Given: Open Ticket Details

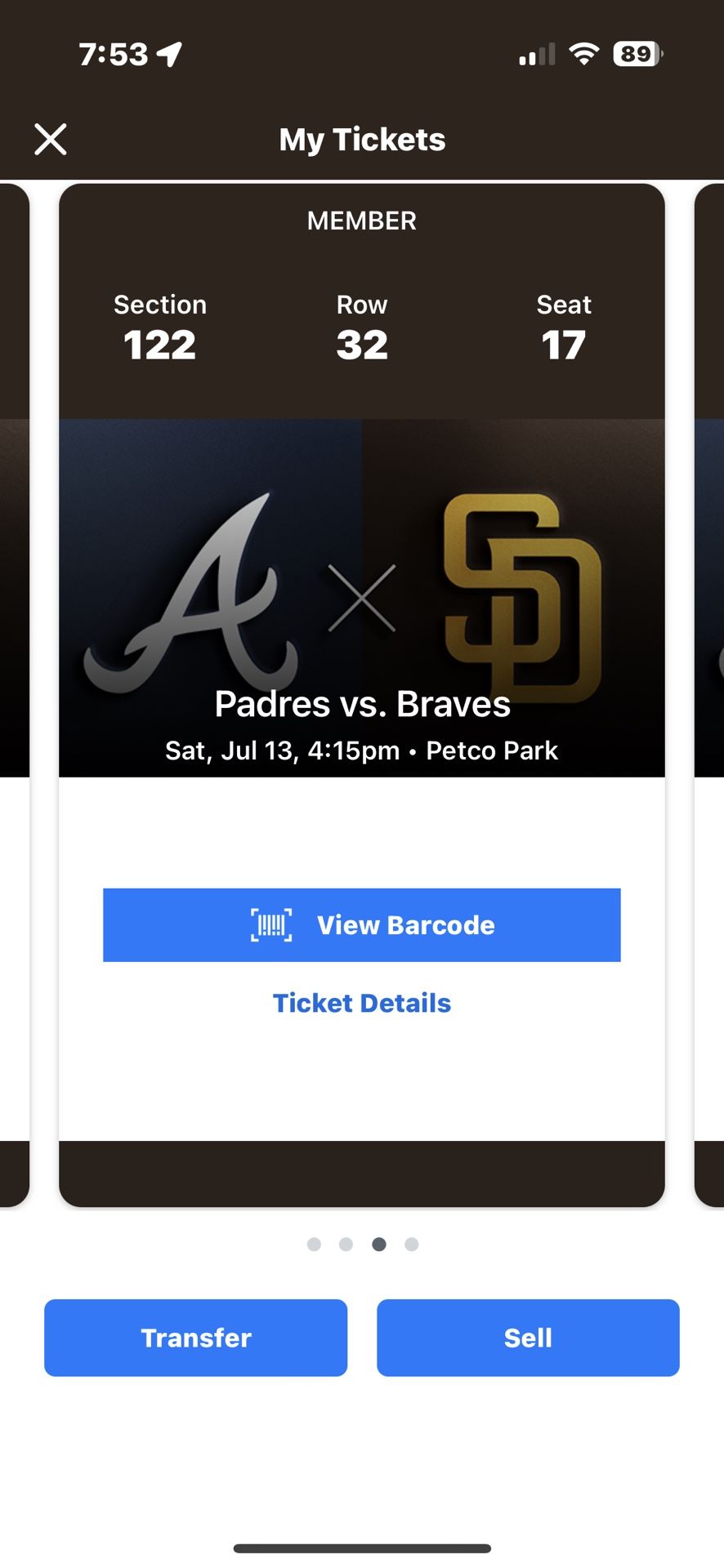Looking at the screenshot, I should coord(361,1003).
